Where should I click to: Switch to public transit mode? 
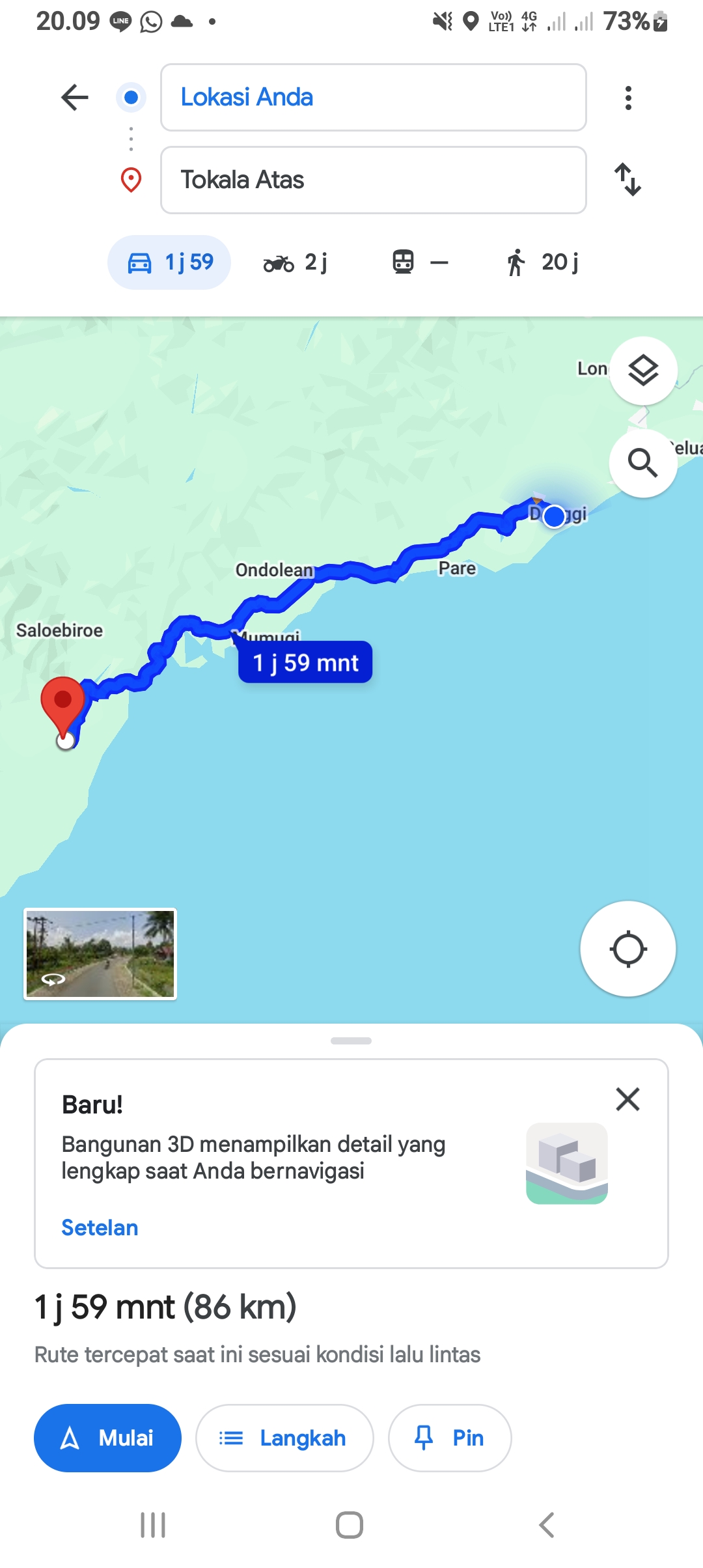click(x=420, y=262)
